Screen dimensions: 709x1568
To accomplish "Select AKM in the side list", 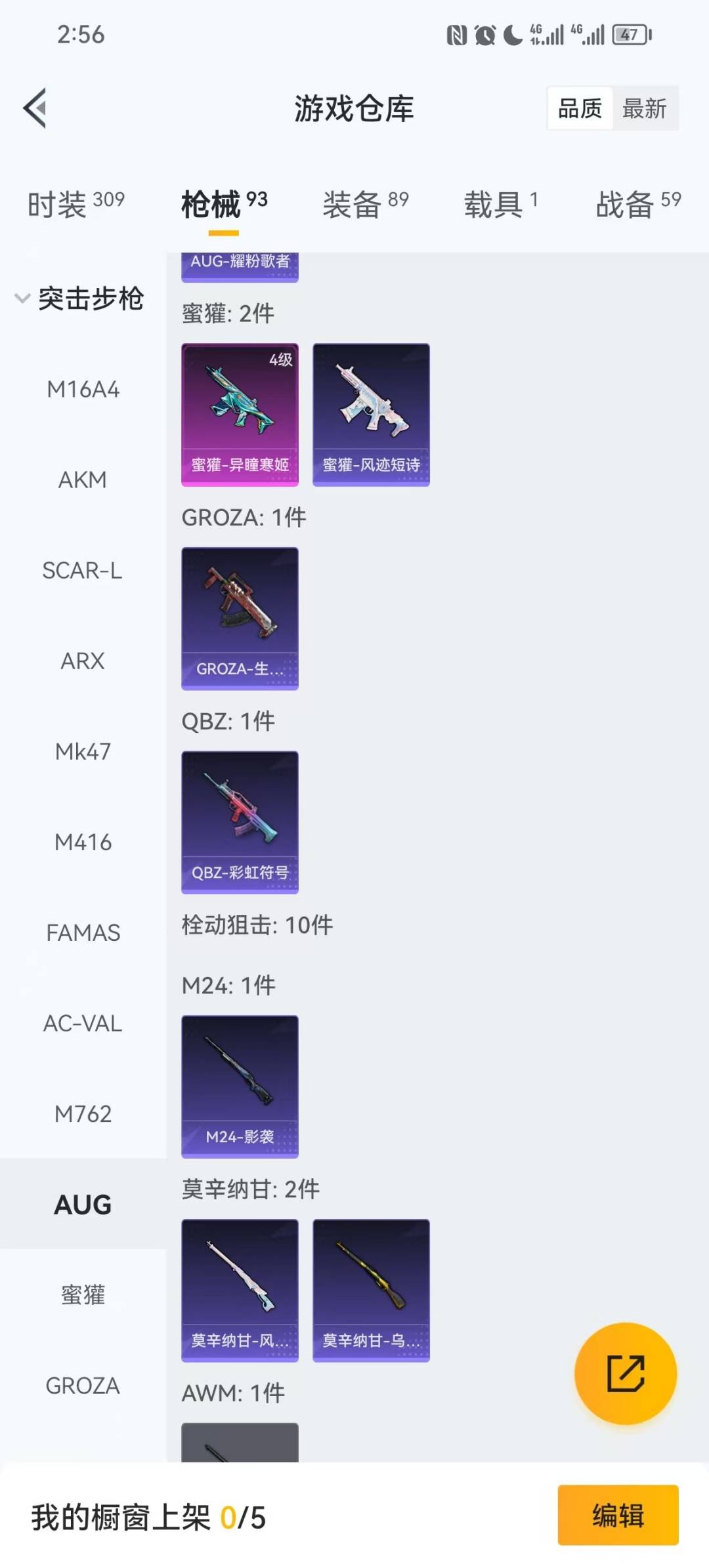I will pyautogui.click(x=83, y=480).
